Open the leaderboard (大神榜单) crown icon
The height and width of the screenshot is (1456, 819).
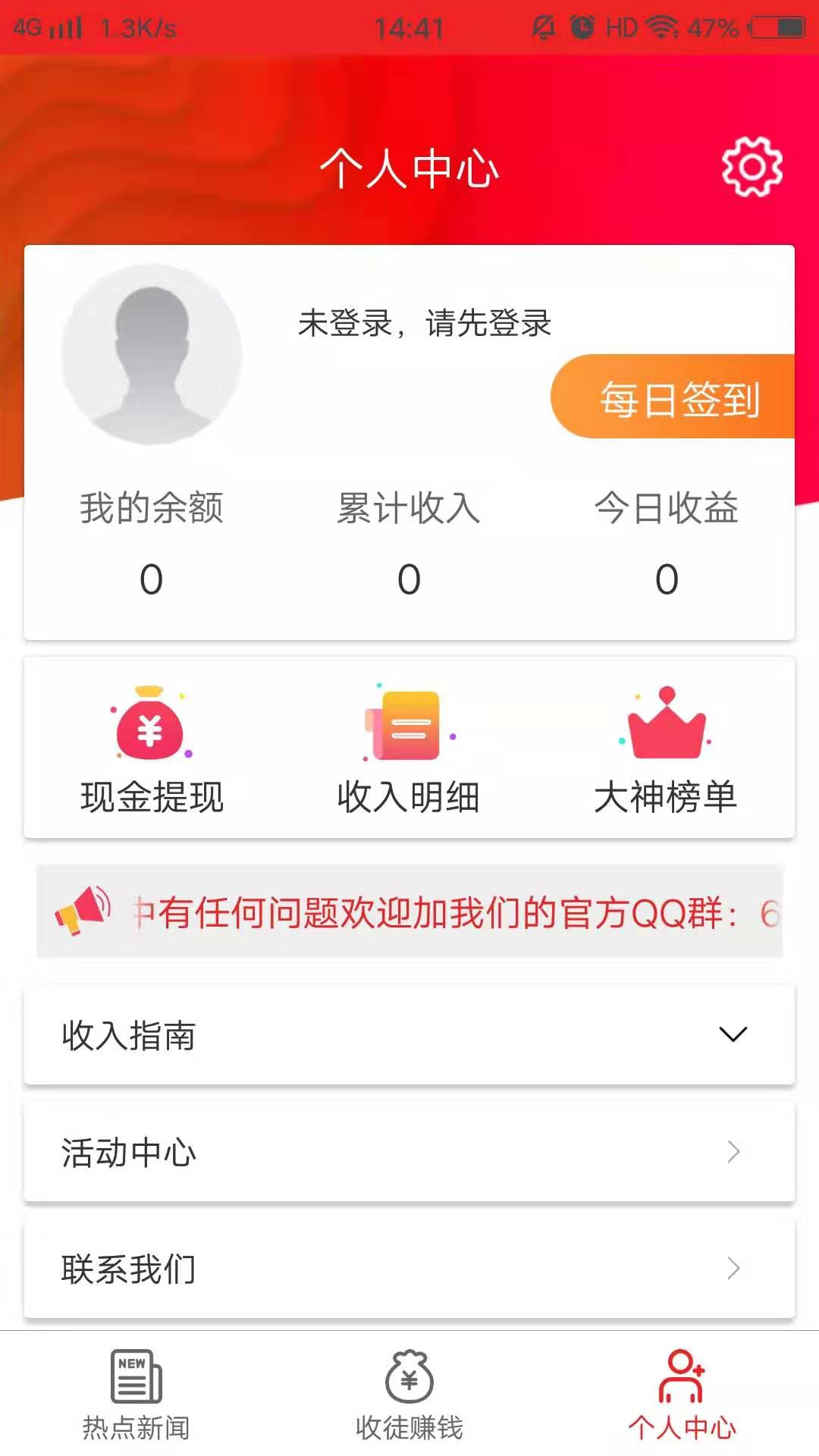(x=666, y=724)
